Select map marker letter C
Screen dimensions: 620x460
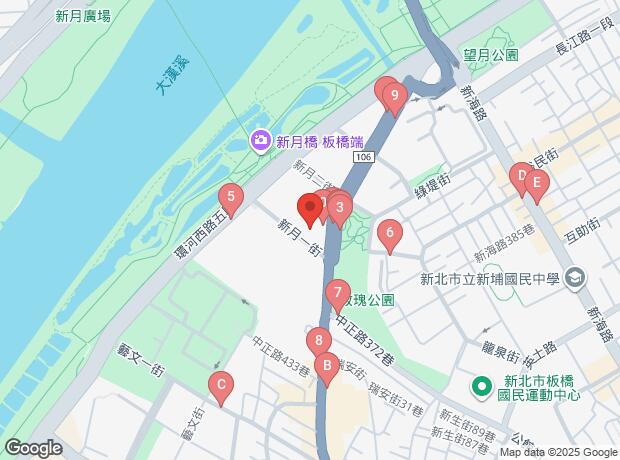220,384
